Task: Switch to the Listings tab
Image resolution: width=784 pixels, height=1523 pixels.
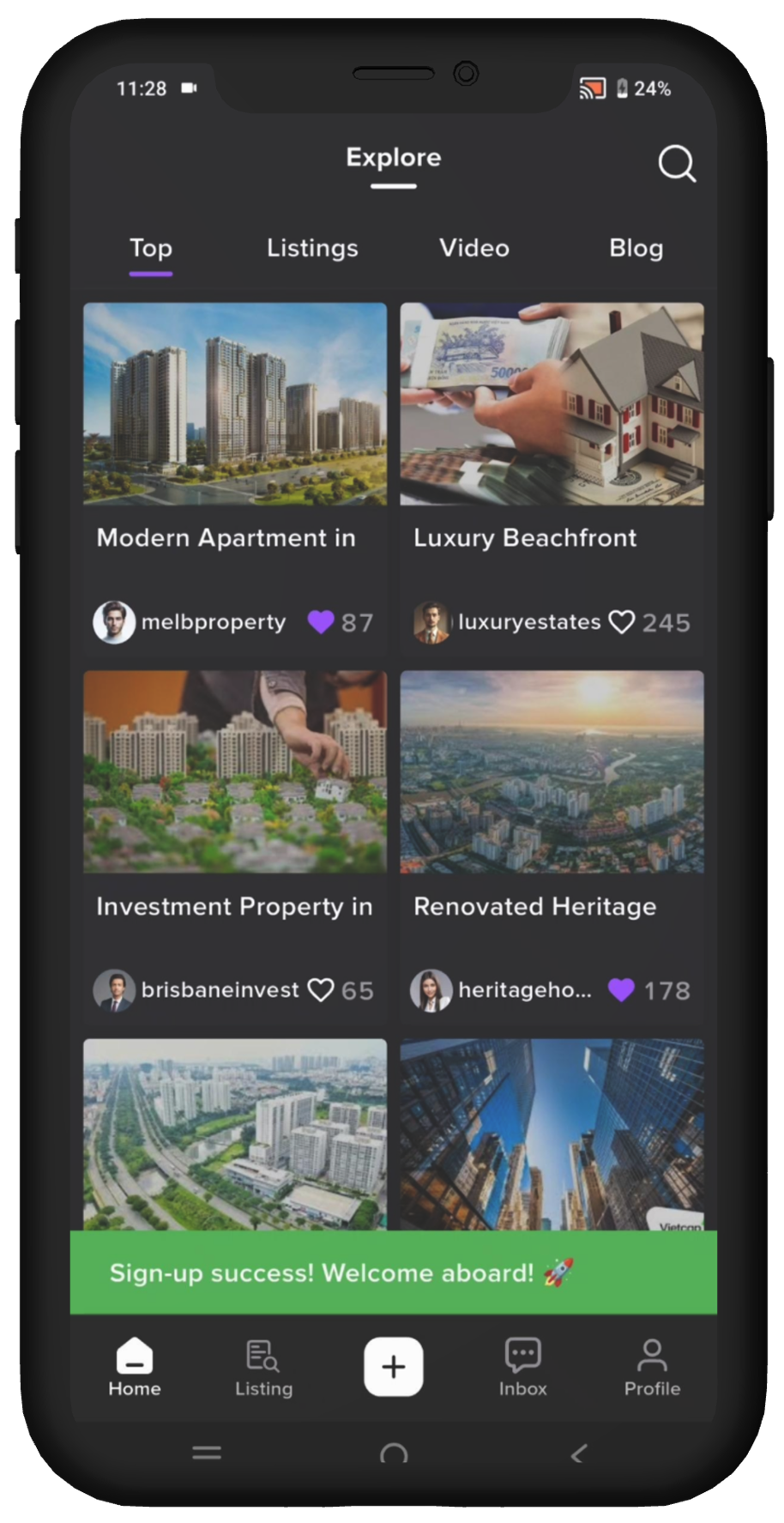Action: click(x=311, y=249)
